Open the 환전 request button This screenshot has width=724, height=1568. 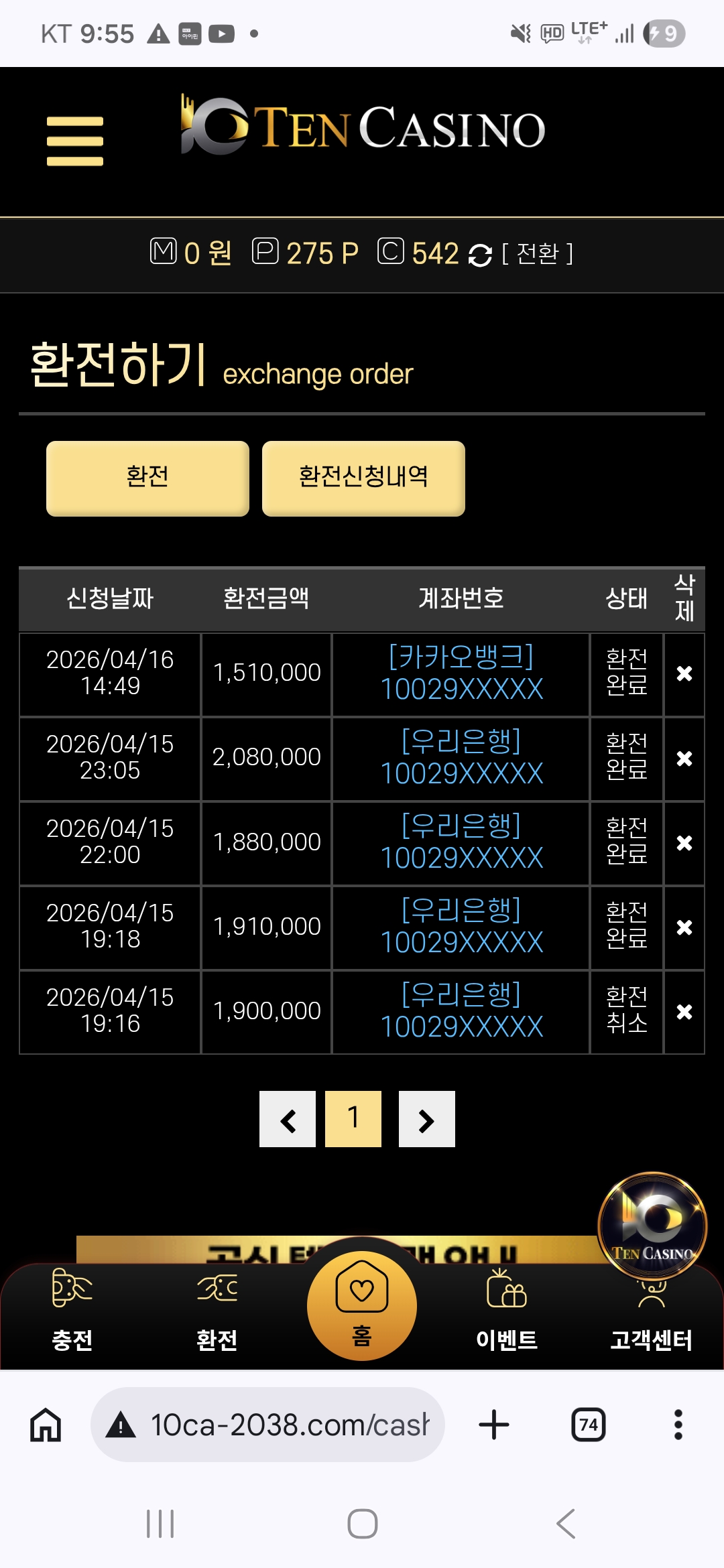coord(147,478)
